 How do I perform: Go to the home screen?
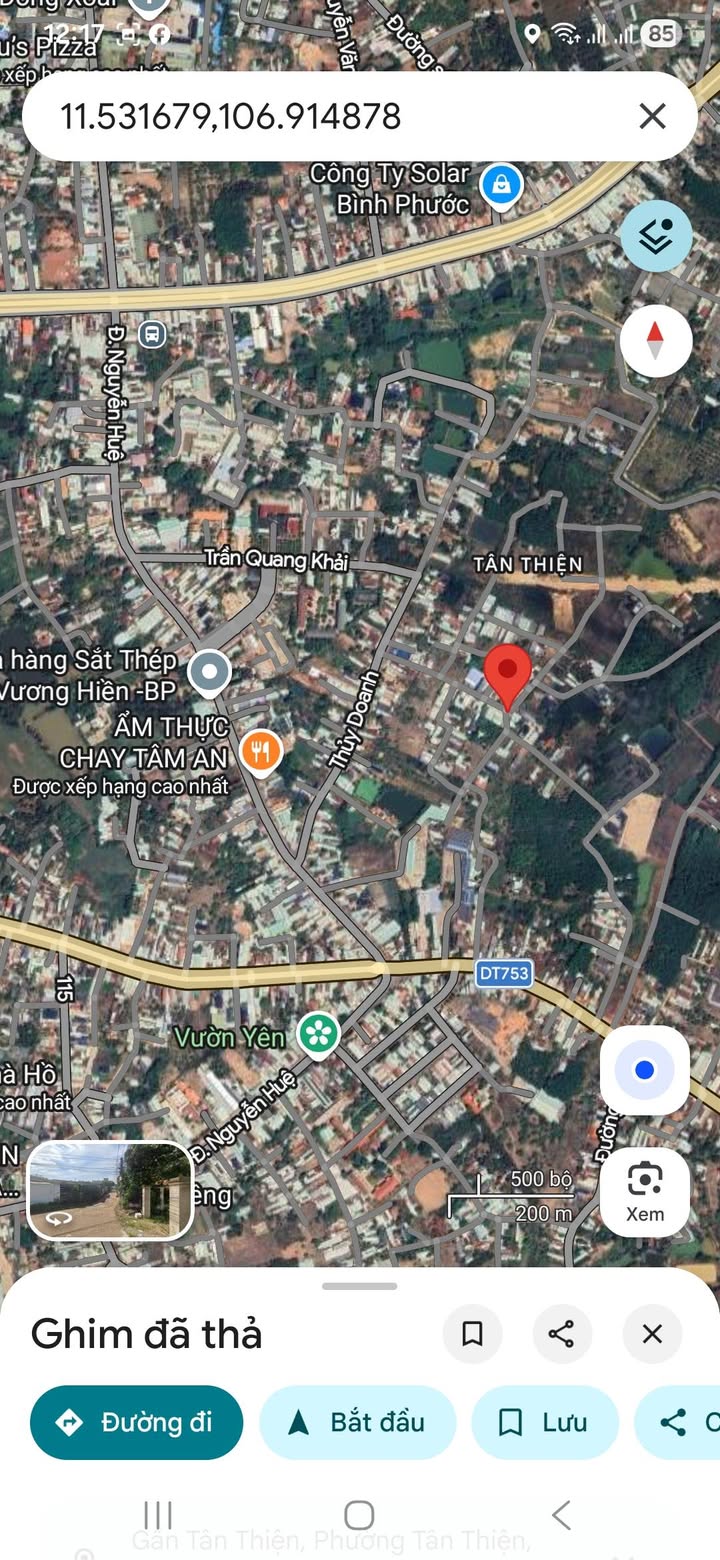pyautogui.click(x=359, y=1515)
